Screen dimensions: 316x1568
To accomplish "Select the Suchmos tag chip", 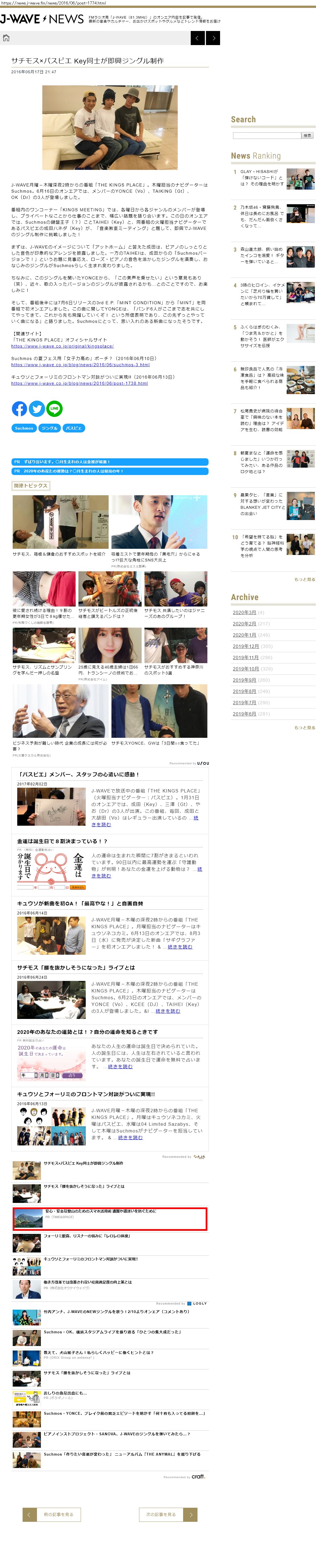I will tap(24, 428).
